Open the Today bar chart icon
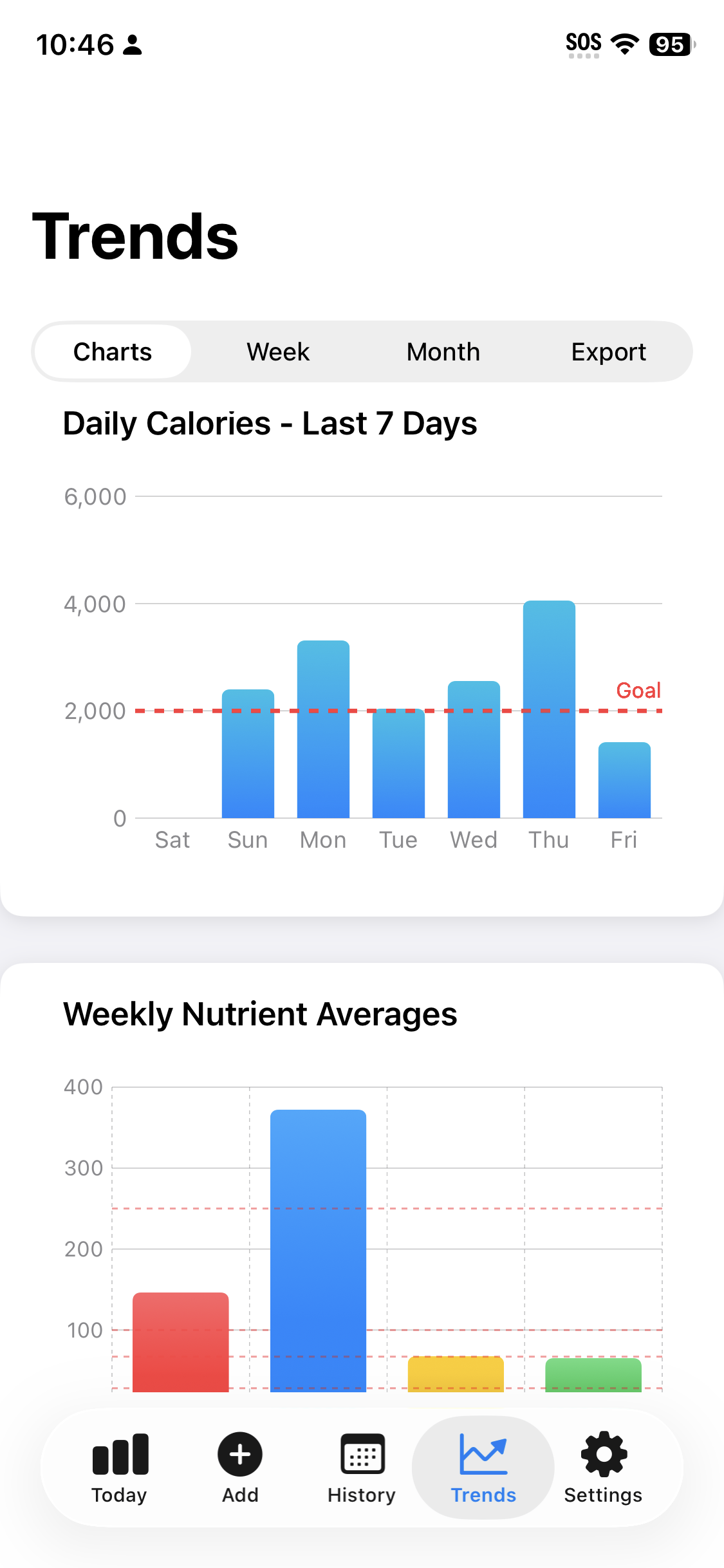The image size is (724, 1568). (120, 1455)
